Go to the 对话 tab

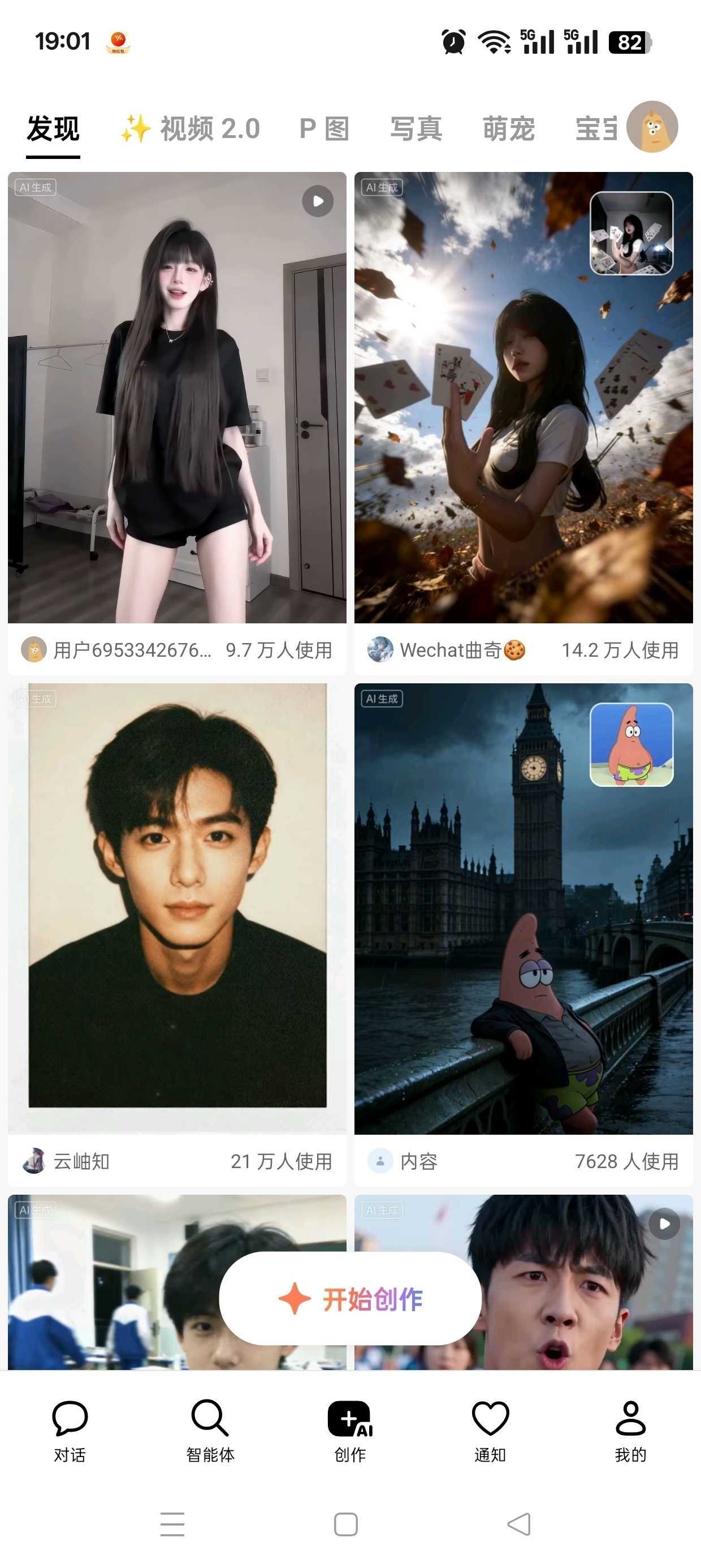pos(70,1432)
